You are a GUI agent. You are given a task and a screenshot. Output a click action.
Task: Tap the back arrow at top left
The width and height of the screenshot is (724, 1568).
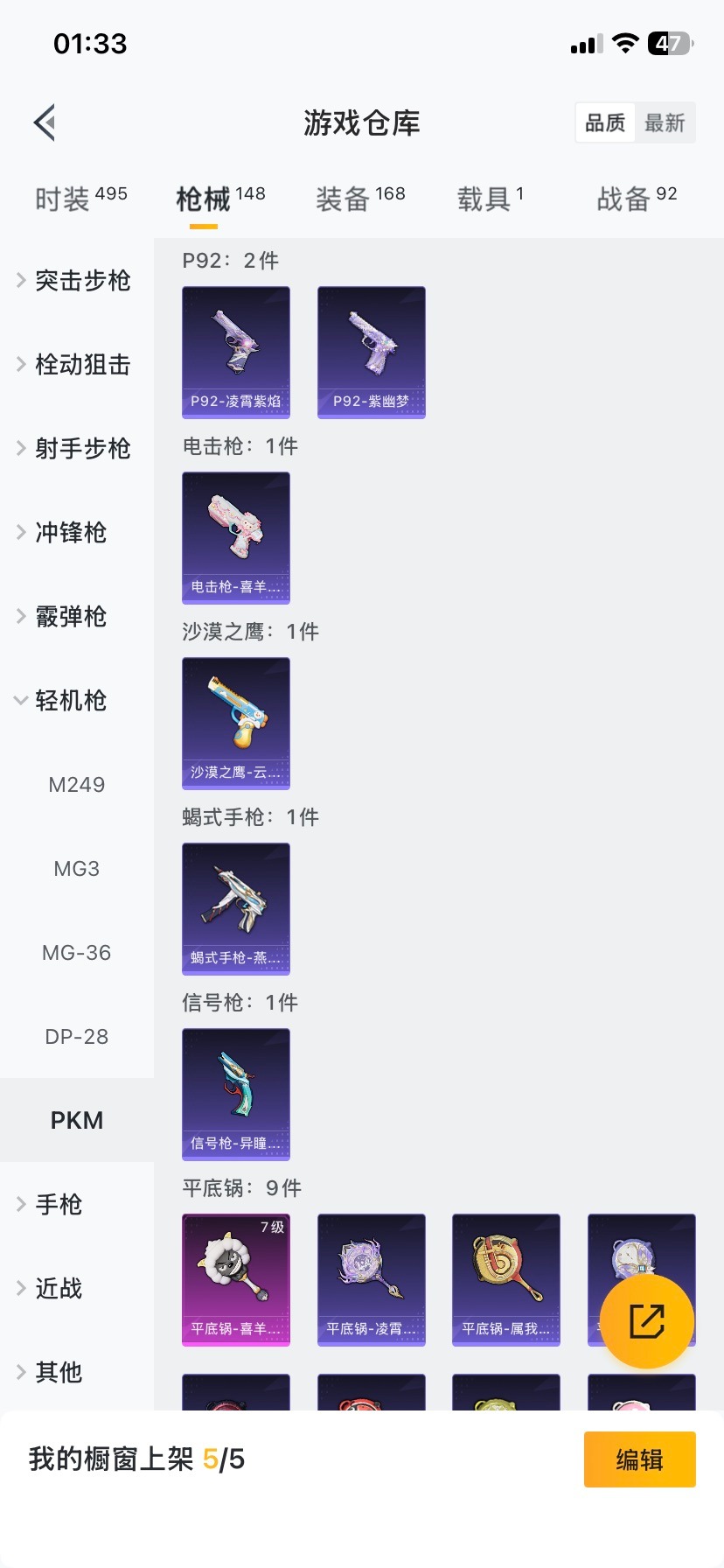(44, 122)
